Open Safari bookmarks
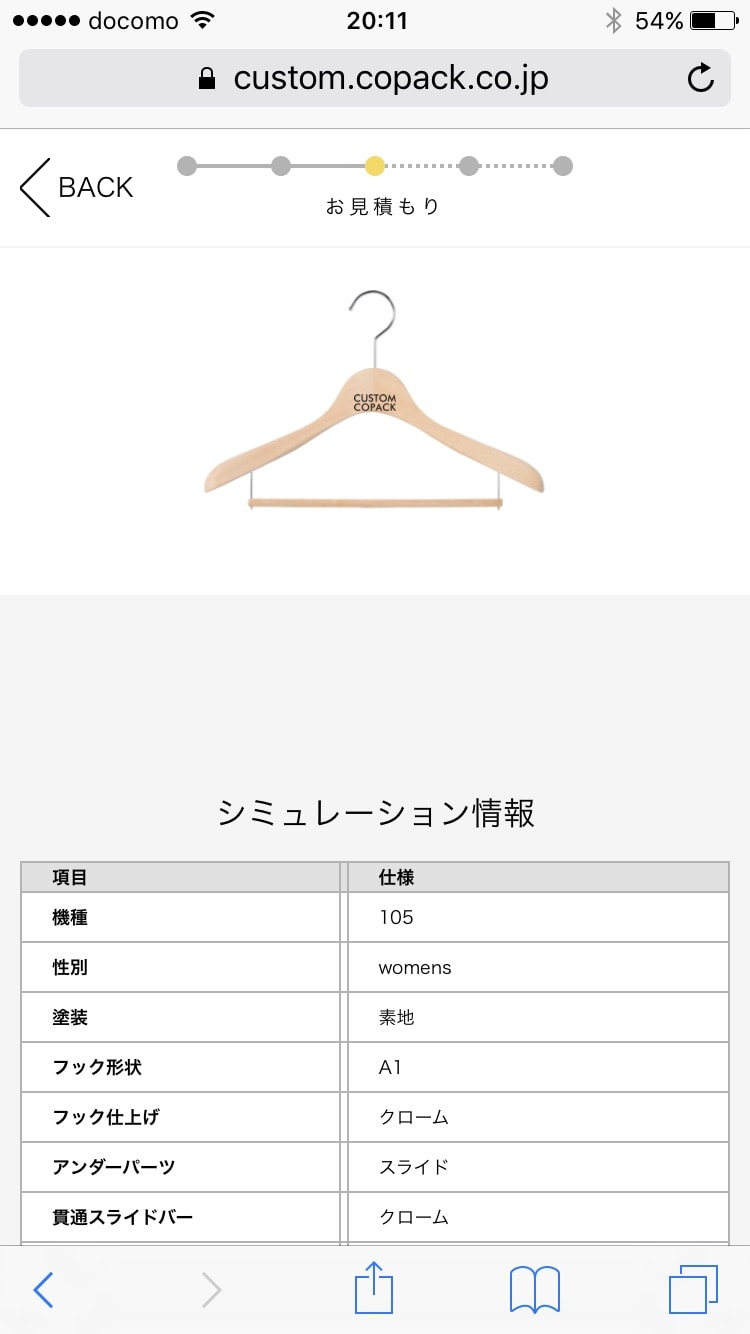 coord(535,1290)
